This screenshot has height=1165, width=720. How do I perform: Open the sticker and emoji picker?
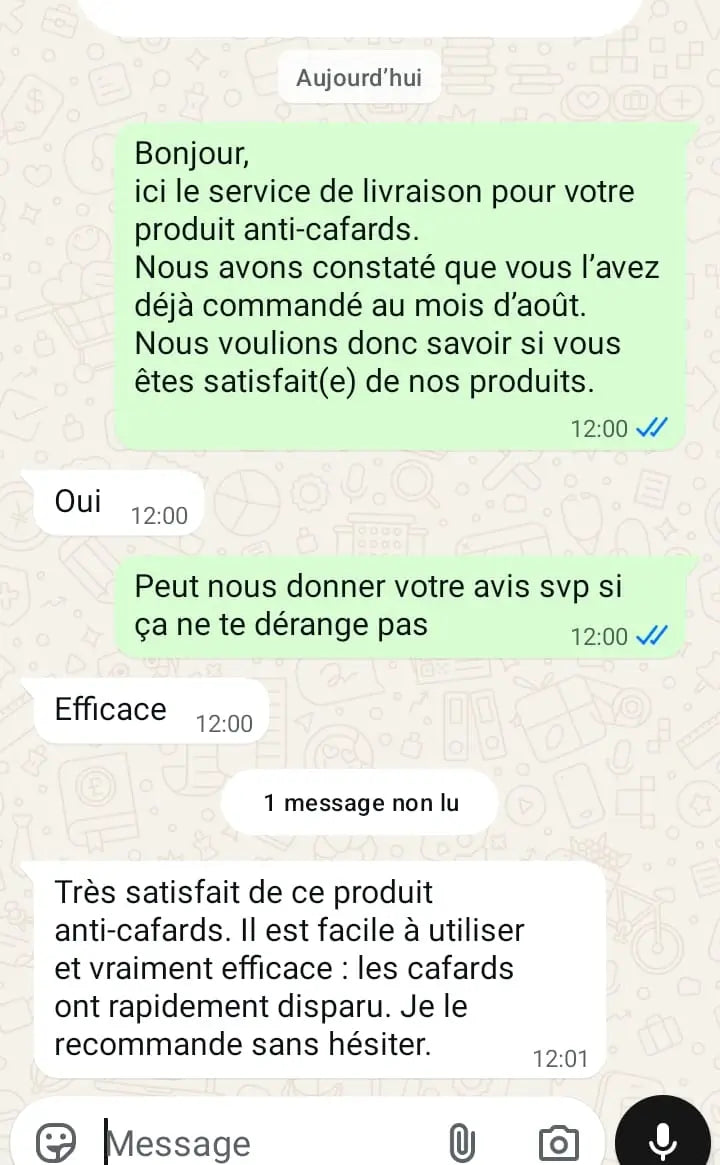57,1141
